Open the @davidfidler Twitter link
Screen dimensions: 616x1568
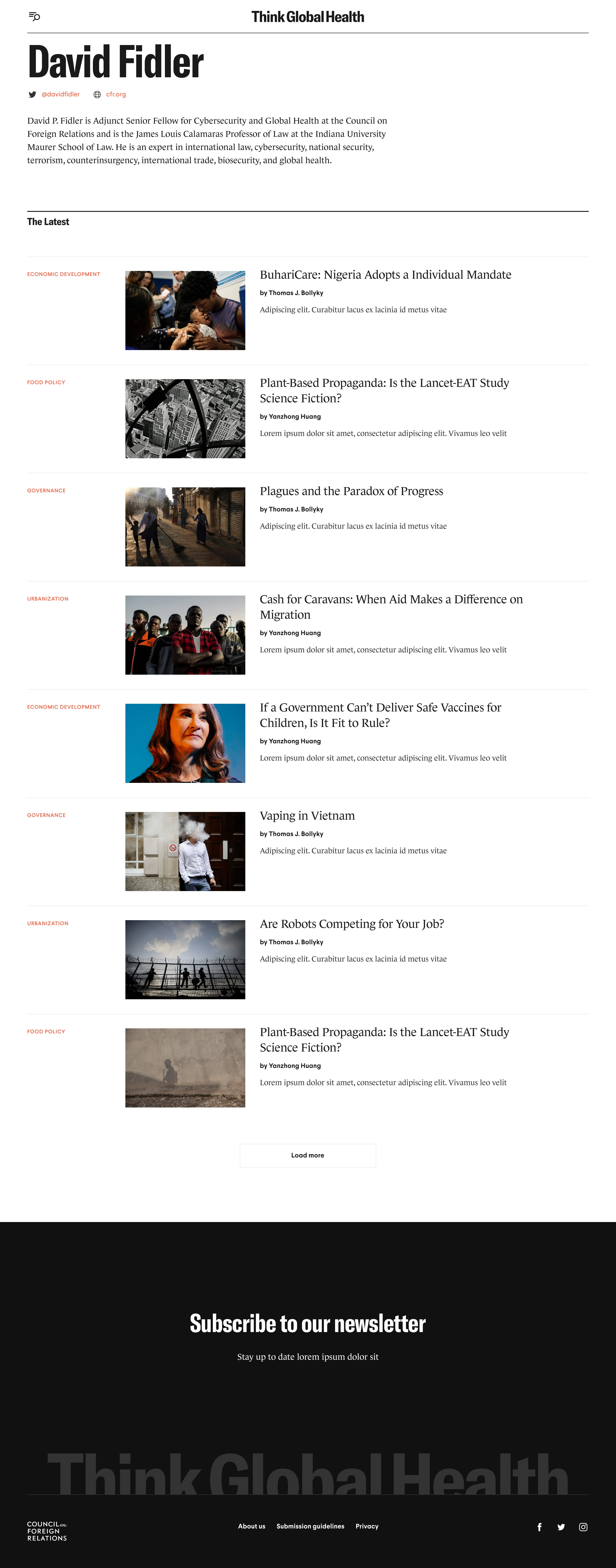pos(60,94)
